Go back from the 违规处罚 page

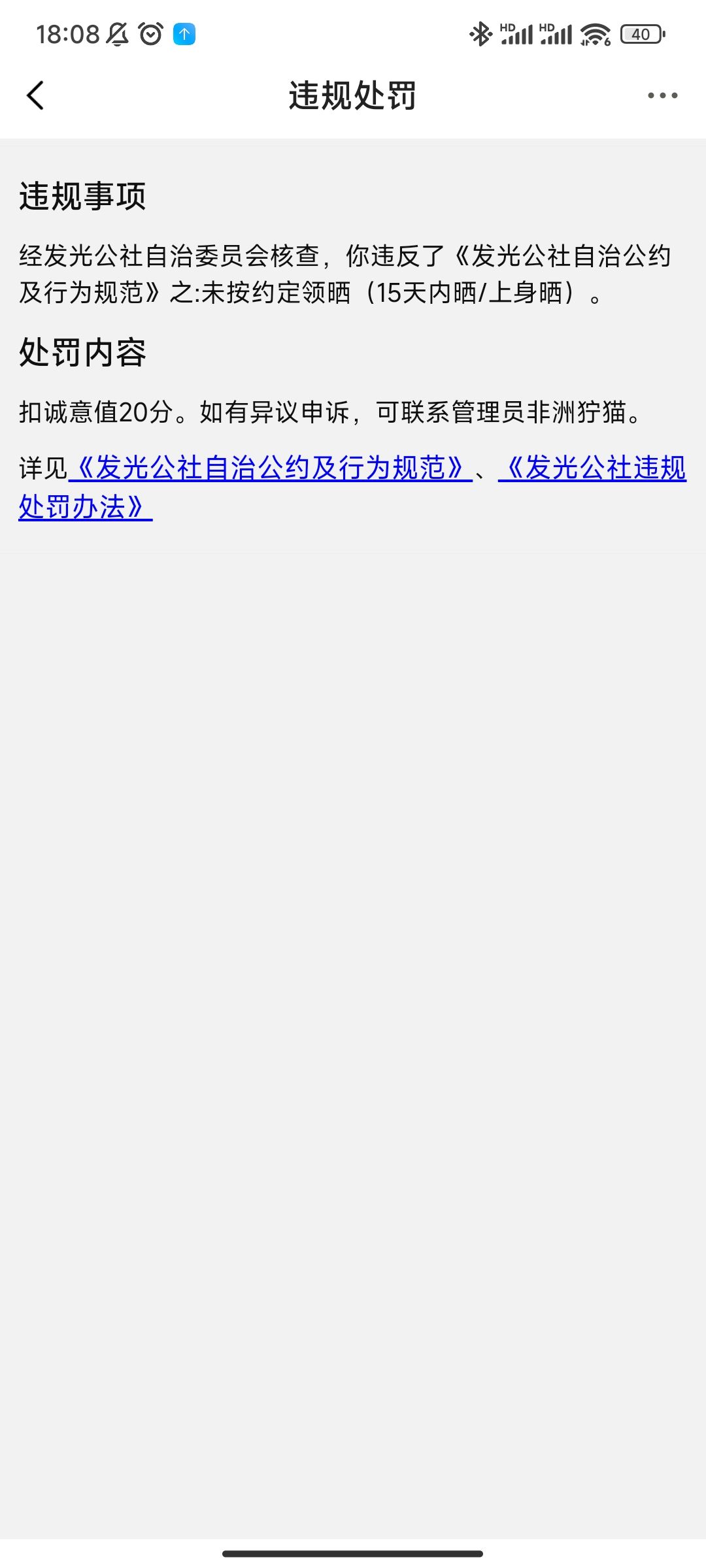(x=35, y=96)
